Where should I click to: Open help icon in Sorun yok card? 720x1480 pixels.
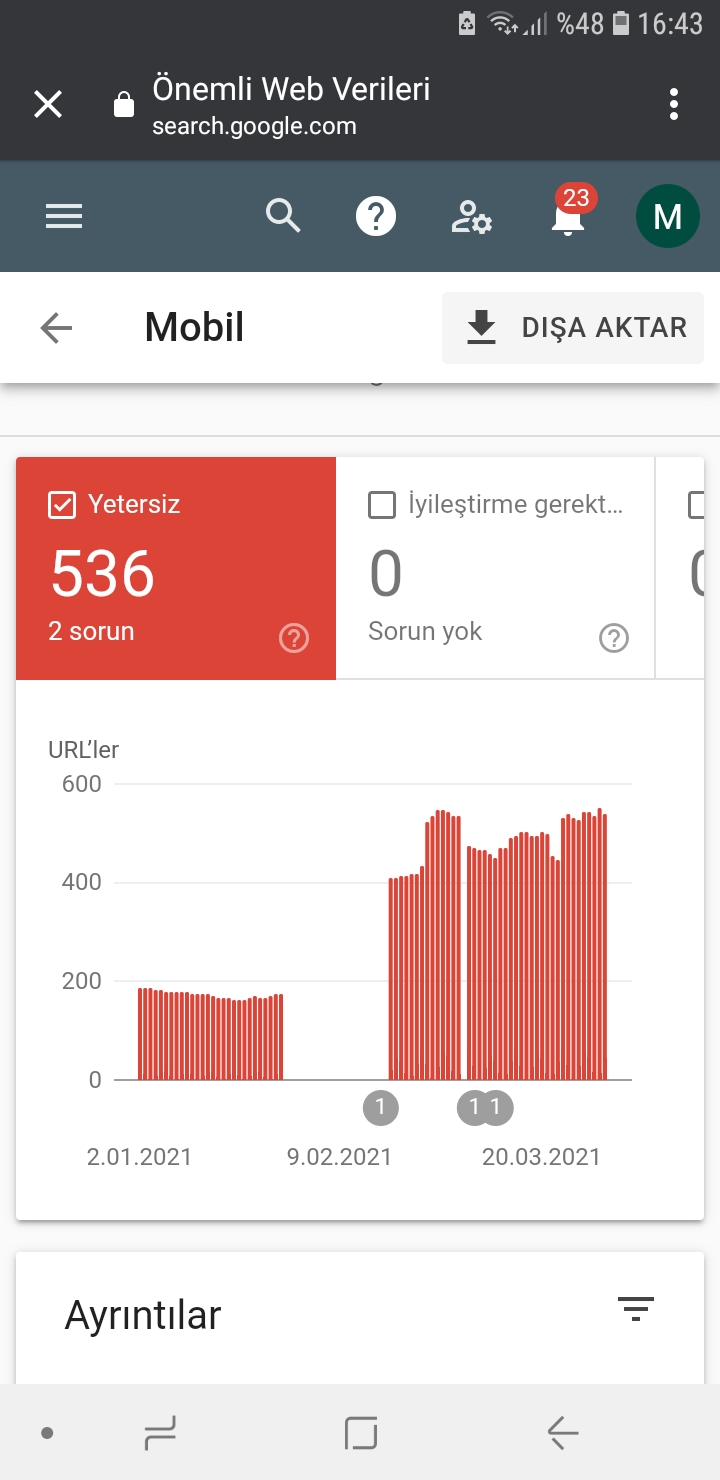click(x=613, y=638)
